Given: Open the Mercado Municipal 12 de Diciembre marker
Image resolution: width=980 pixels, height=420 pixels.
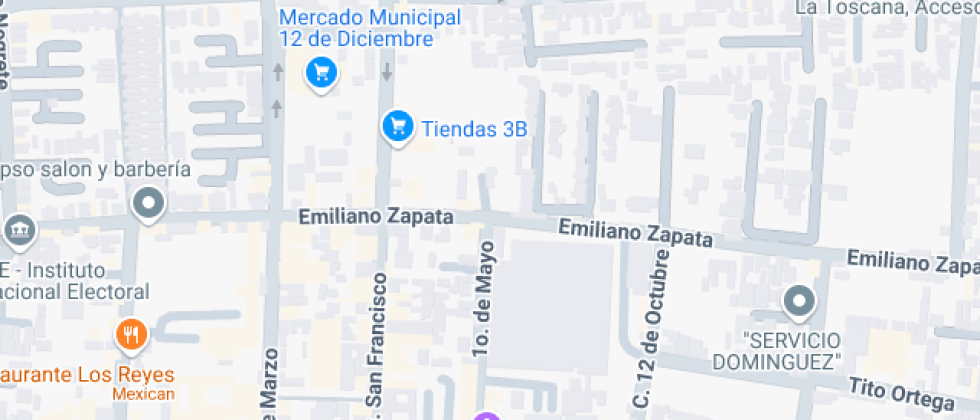Looking at the screenshot, I should [320, 72].
